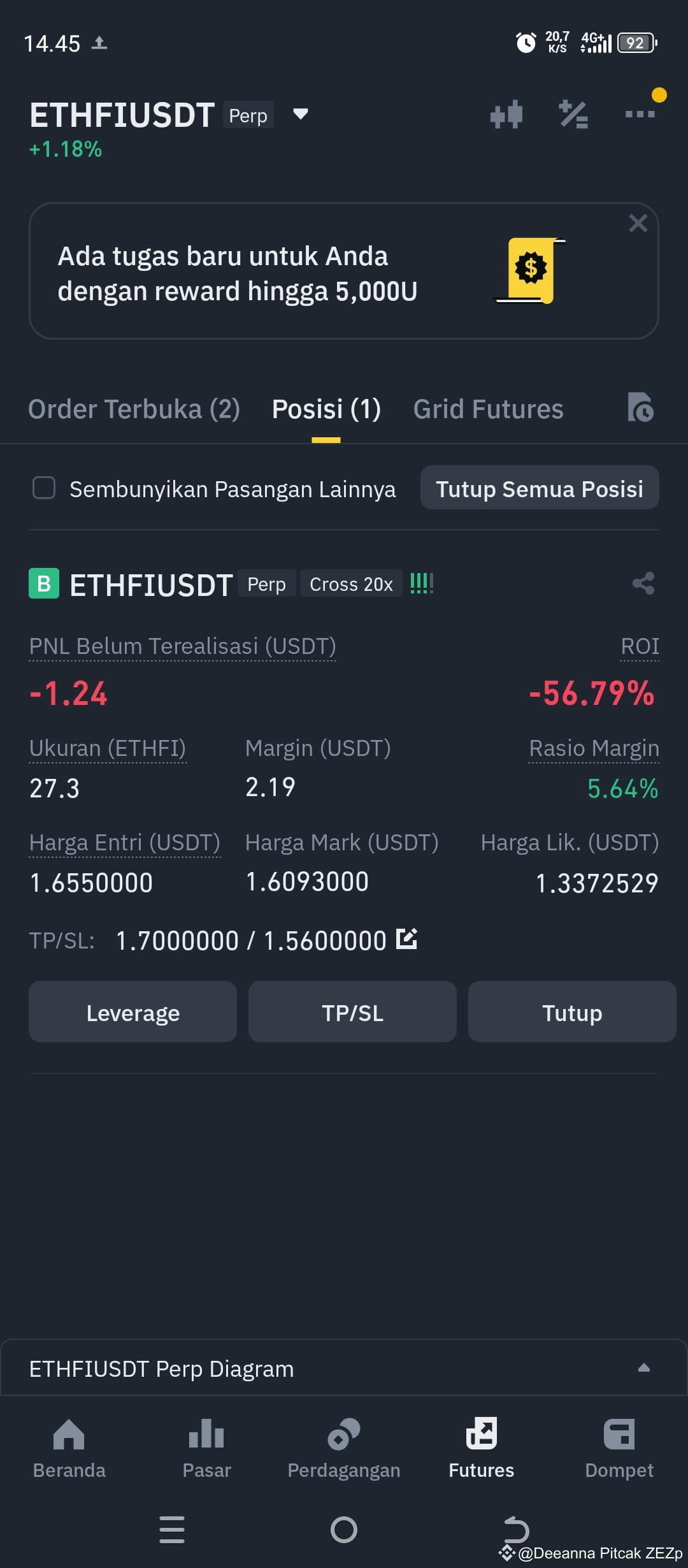Enable Sembunyikan Pasangan Lainnya checkbox
The height and width of the screenshot is (1568, 688).
pos(43,488)
